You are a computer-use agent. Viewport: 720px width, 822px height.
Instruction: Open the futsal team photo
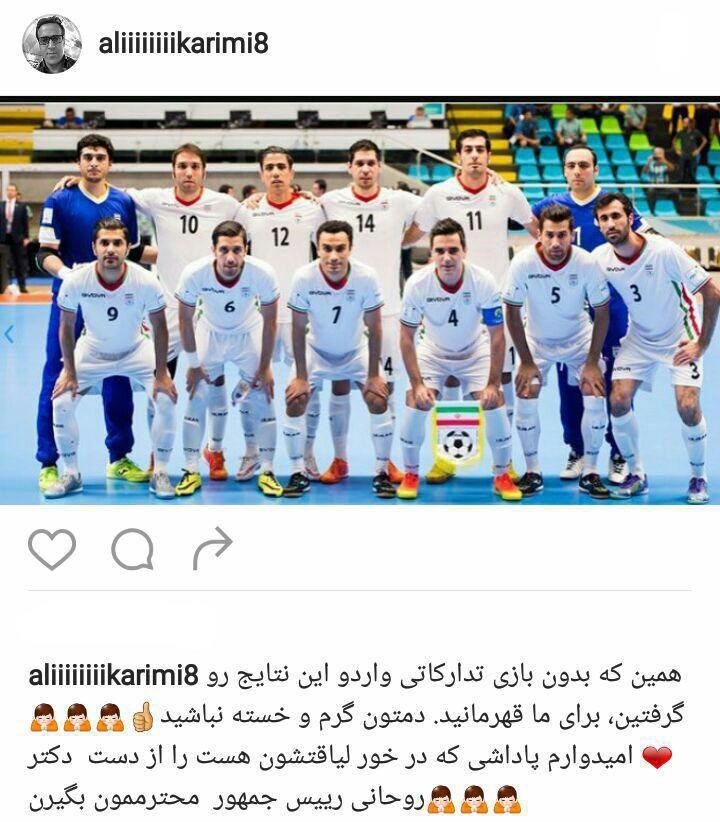(360, 300)
